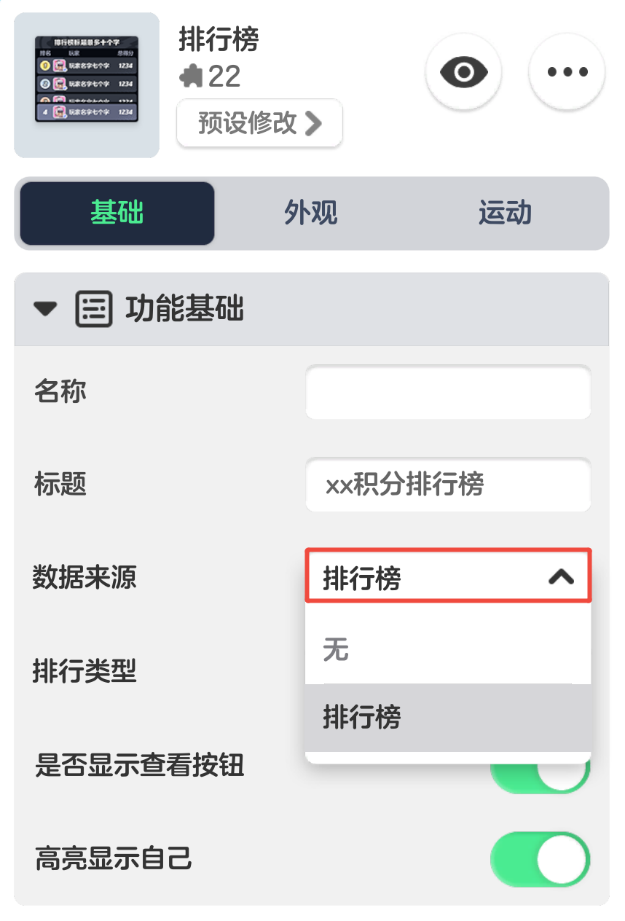Select 无 from the dropdown list
The height and width of the screenshot is (921, 625).
pyautogui.click(x=448, y=650)
